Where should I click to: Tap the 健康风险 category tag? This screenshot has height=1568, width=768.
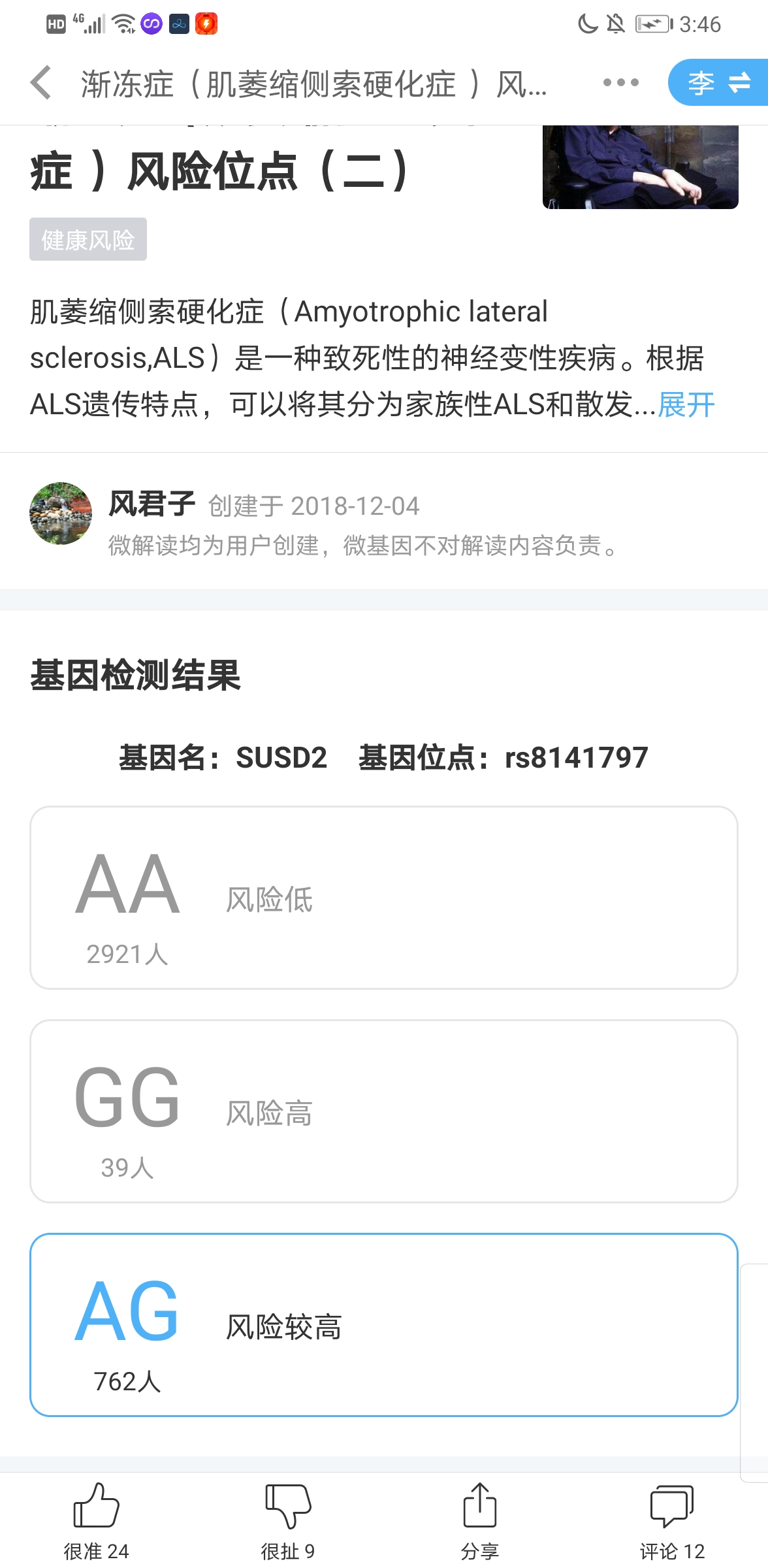(x=88, y=240)
